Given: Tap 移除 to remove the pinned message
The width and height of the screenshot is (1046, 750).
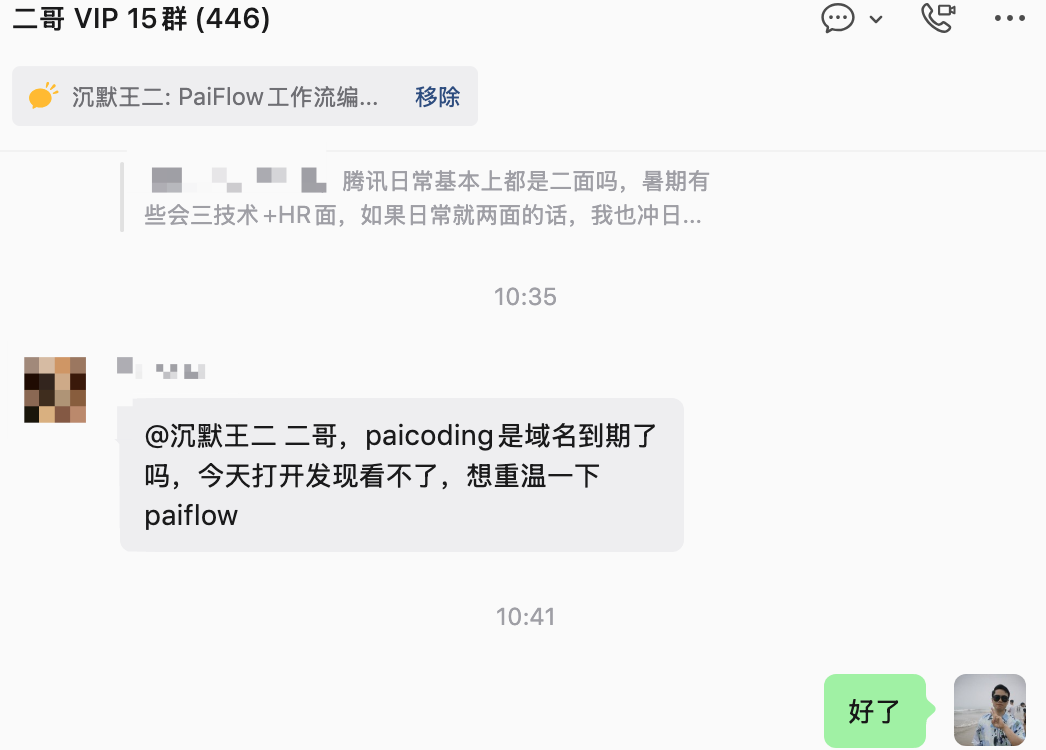Looking at the screenshot, I should pyautogui.click(x=437, y=97).
